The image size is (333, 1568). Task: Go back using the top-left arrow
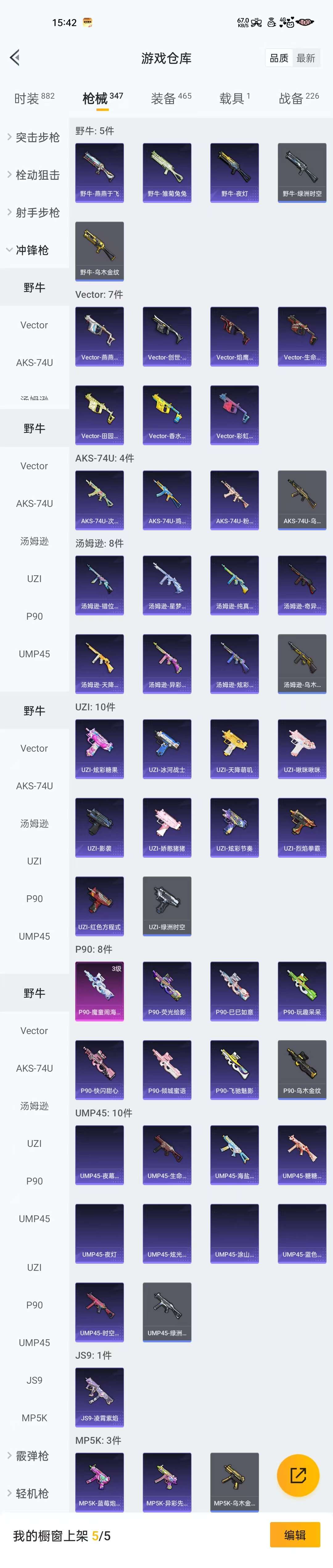(x=15, y=58)
